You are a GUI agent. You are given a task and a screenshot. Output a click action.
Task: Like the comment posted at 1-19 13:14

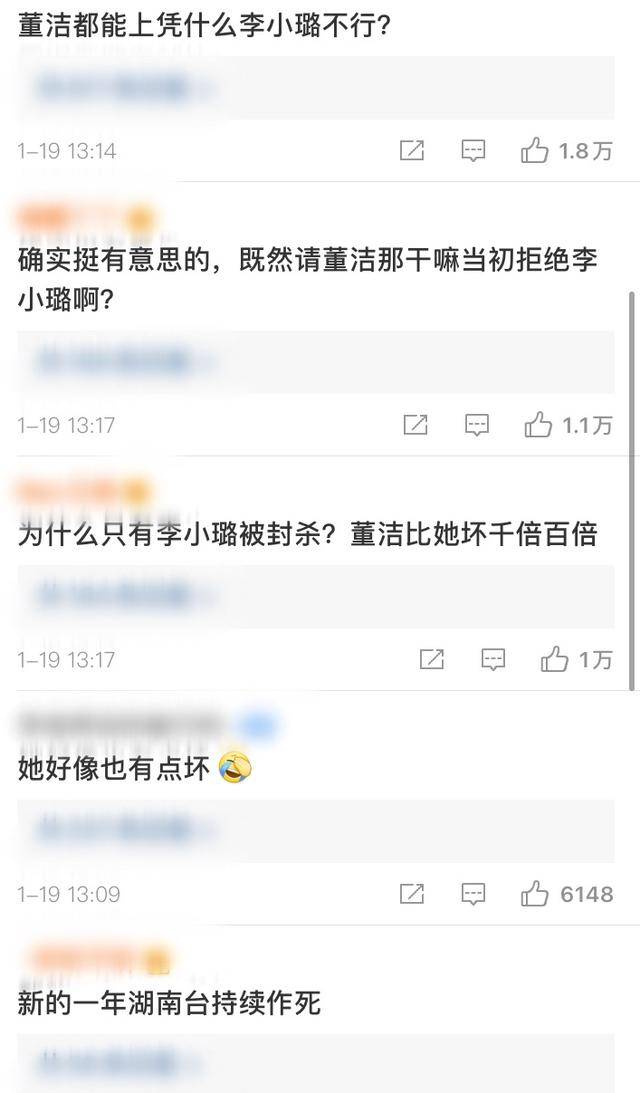[536, 151]
